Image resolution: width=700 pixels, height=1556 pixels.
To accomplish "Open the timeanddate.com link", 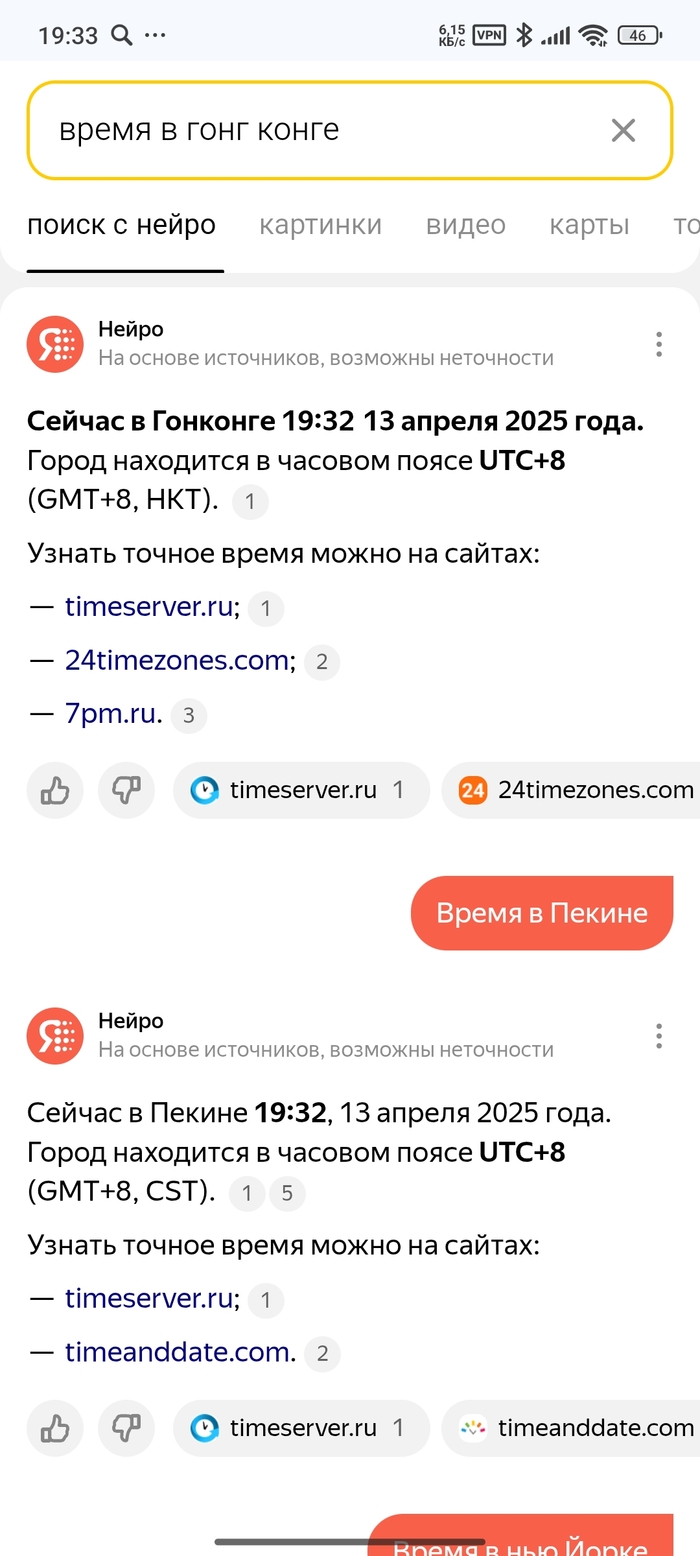I will (x=178, y=1353).
